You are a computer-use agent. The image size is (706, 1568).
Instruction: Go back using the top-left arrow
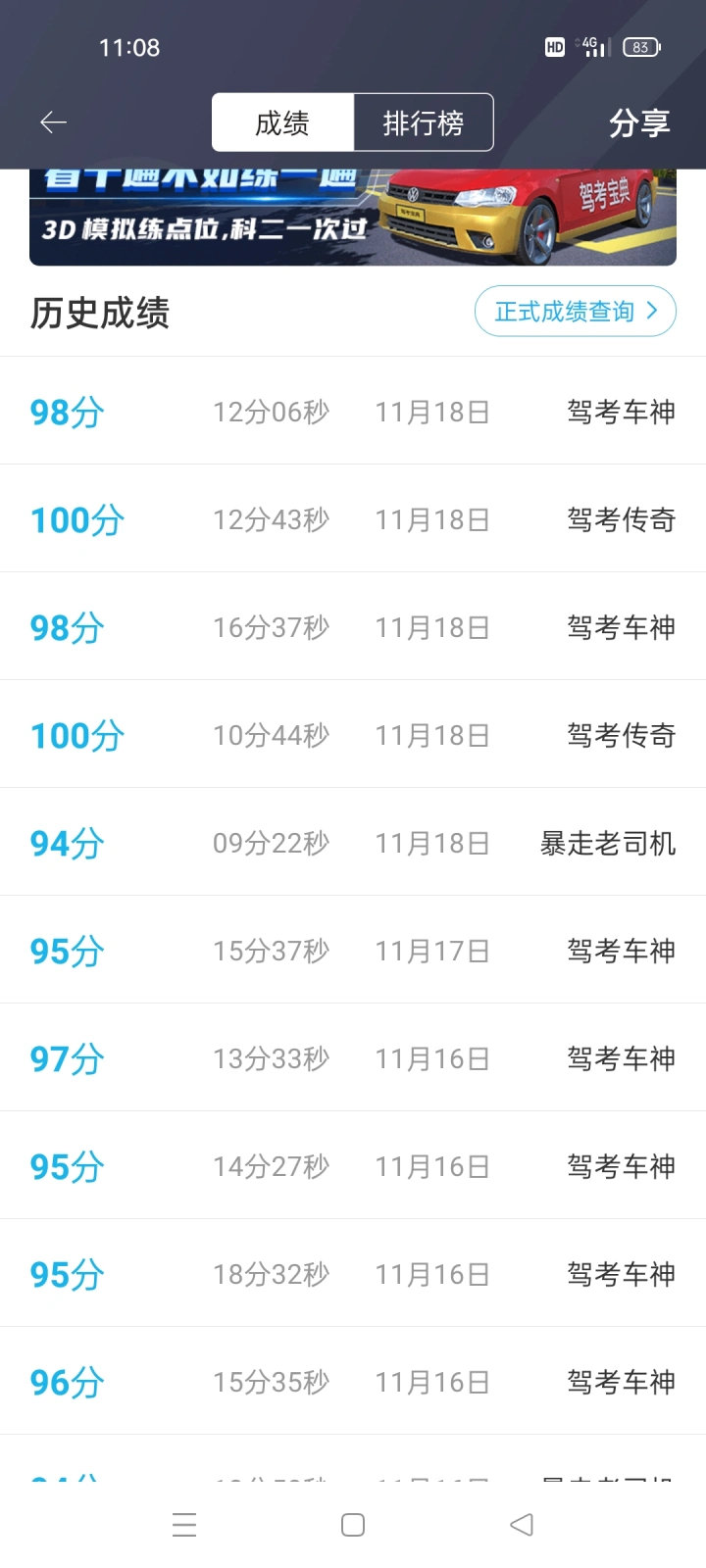[x=53, y=122]
